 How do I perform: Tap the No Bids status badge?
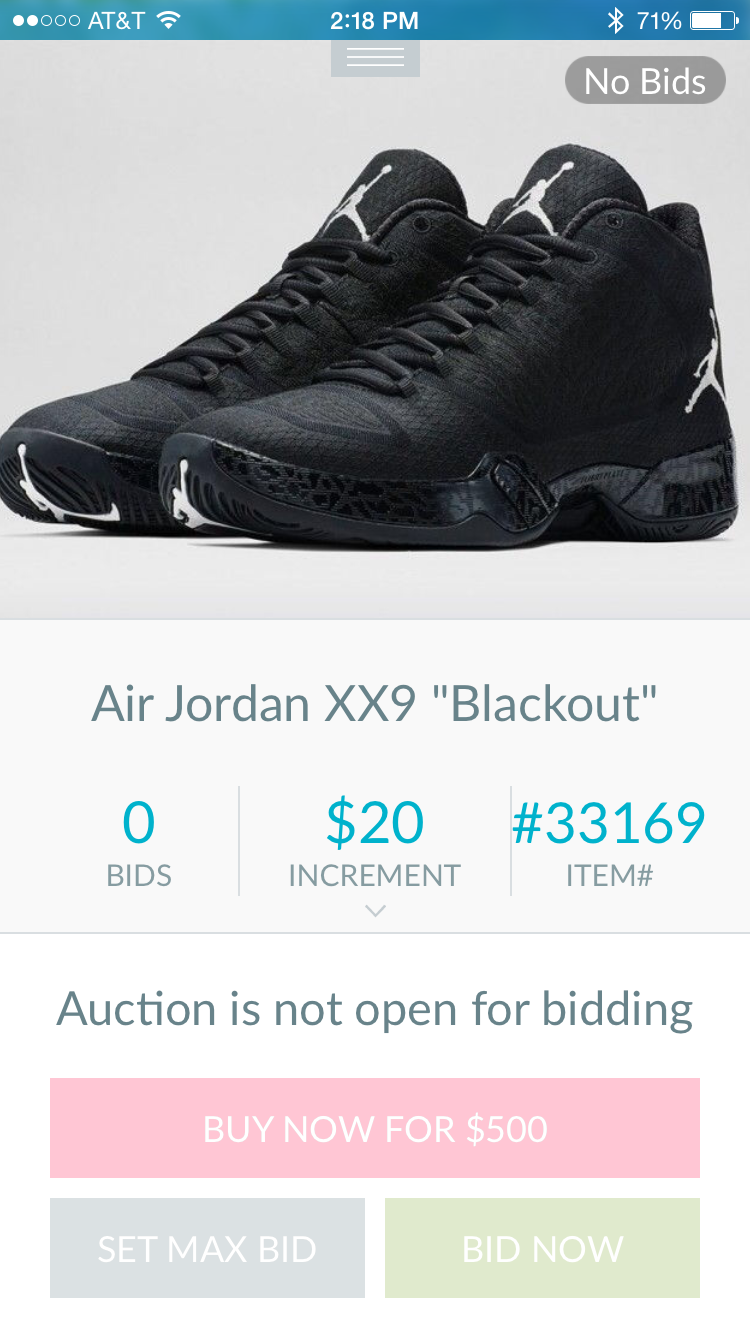(643, 81)
